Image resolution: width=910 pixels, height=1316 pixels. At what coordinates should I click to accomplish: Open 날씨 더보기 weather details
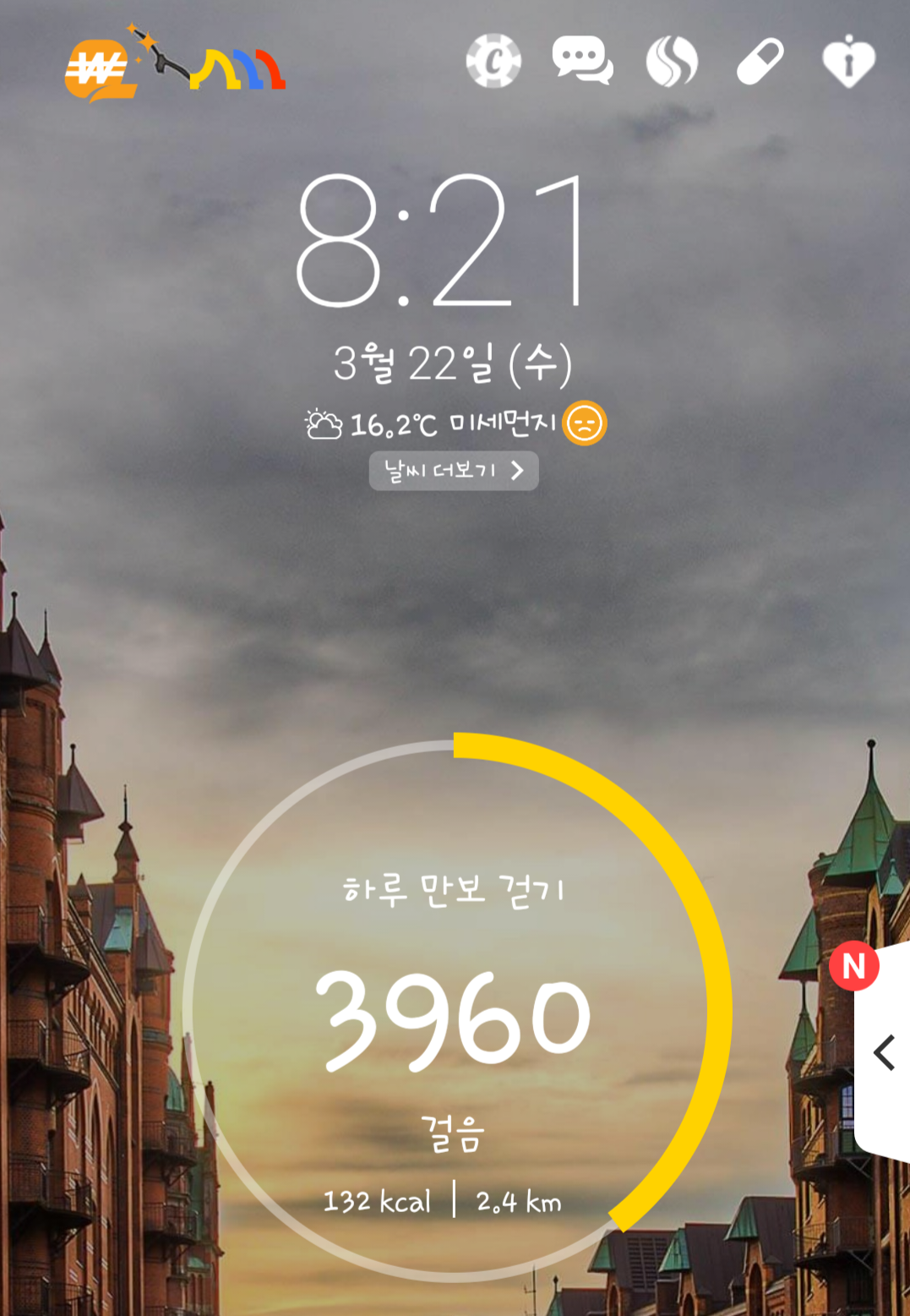coord(454,471)
